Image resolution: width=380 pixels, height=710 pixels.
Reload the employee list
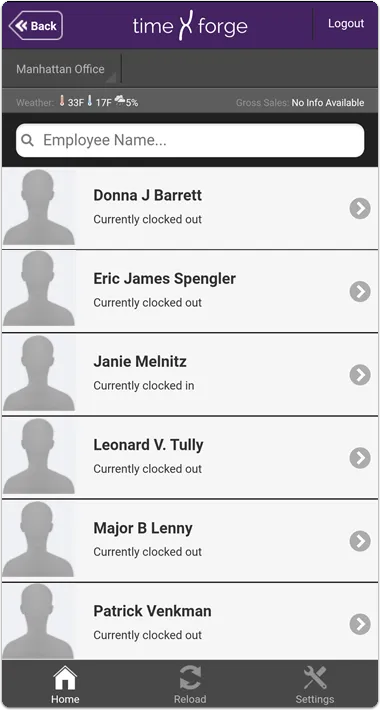pos(190,684)
